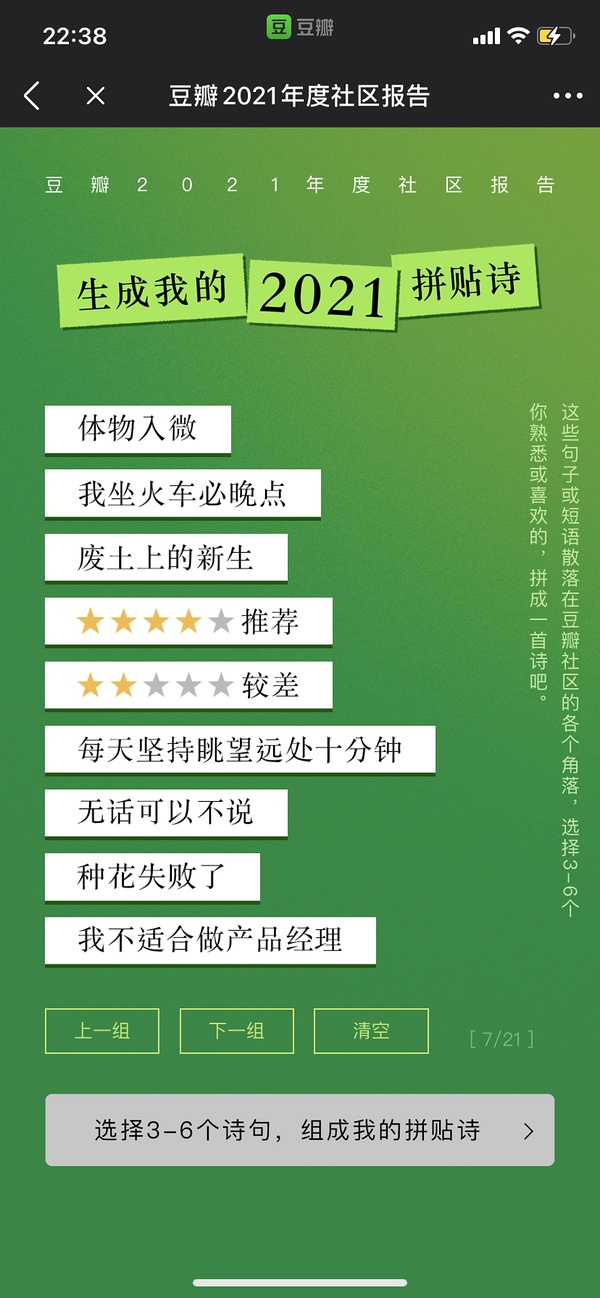Clear selections with 清空
600x1298 pixels.
point(371,1031)
